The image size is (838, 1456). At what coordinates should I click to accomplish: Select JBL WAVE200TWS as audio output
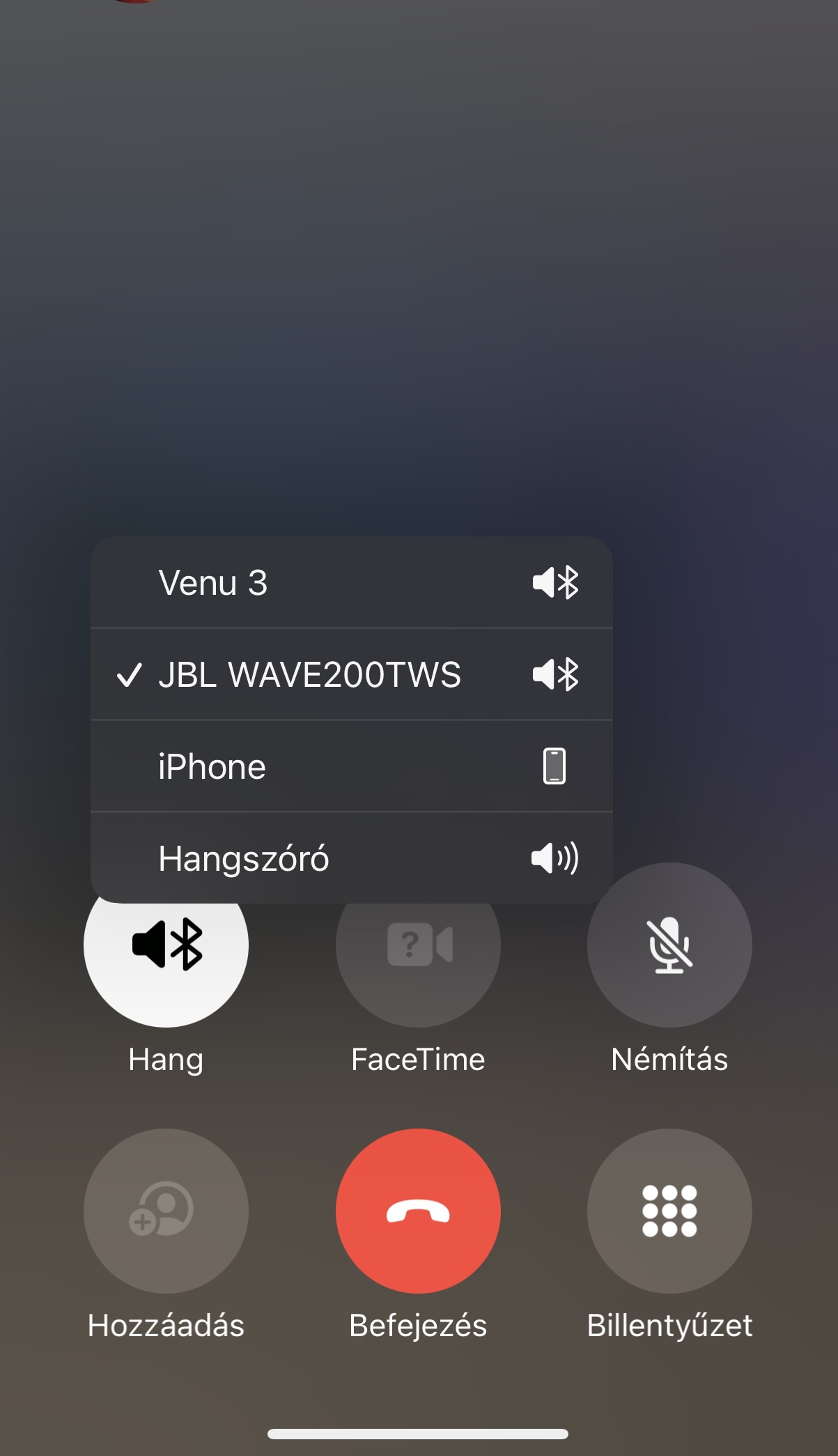click(x=352, y=674)
